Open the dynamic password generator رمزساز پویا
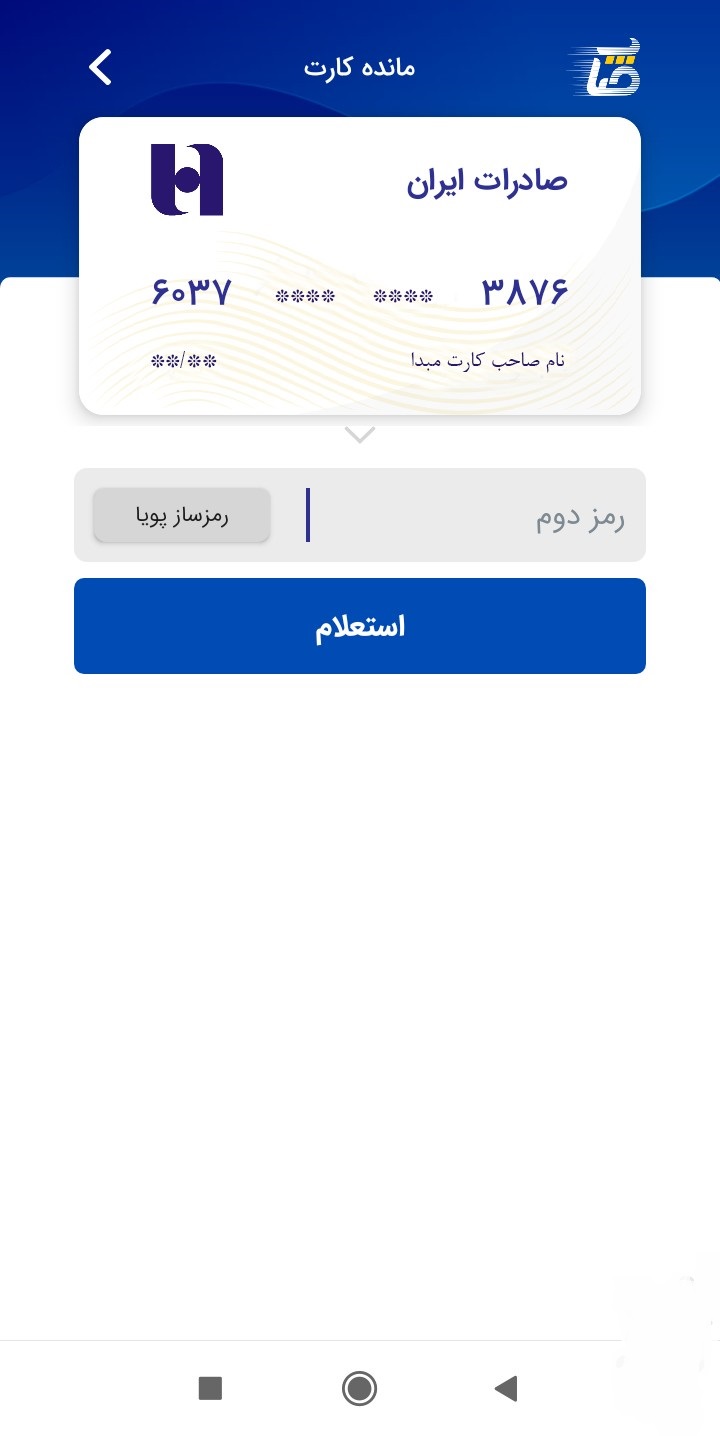The width and height of the screenshot is (720, 1436). point(181,514)
